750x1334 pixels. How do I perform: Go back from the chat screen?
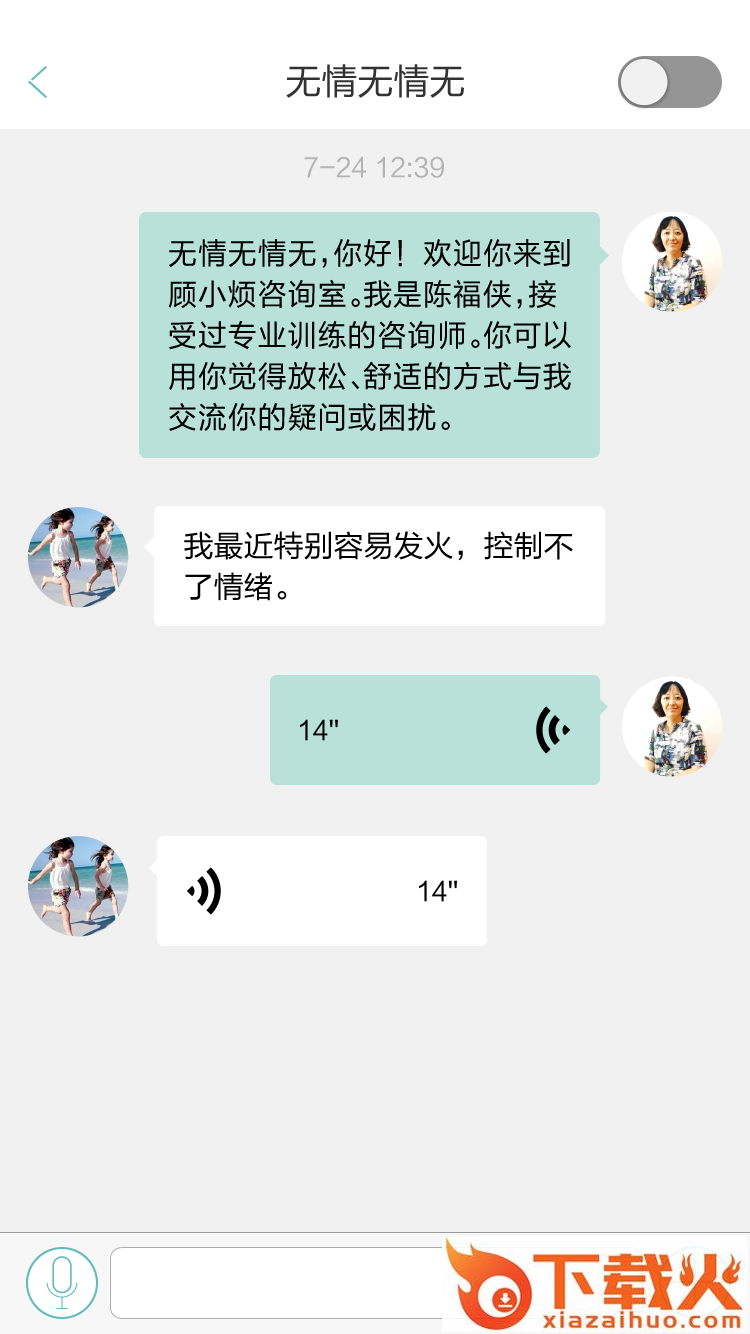tap(38, 82)
